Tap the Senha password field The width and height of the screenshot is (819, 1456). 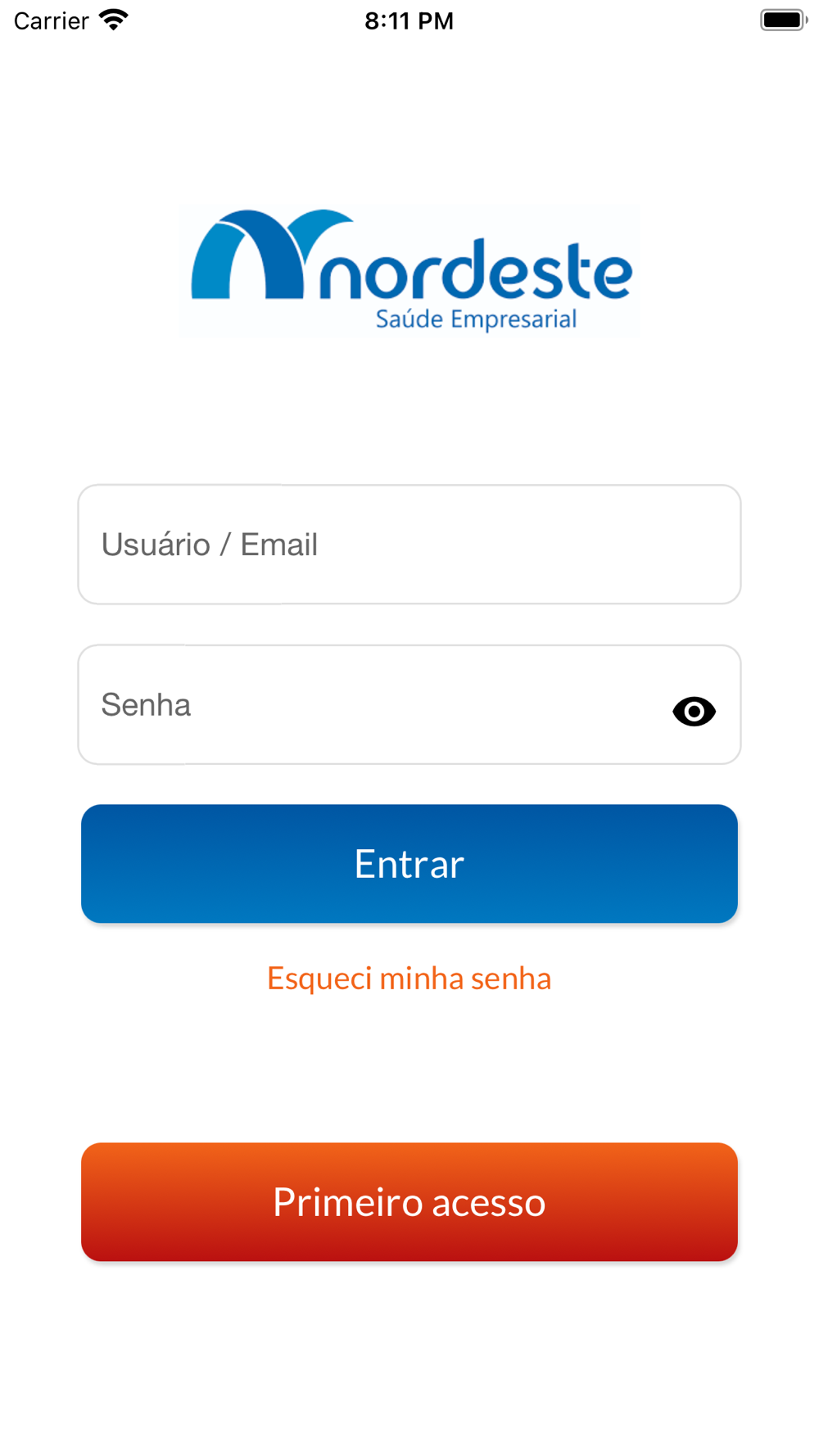pos(369,705)
